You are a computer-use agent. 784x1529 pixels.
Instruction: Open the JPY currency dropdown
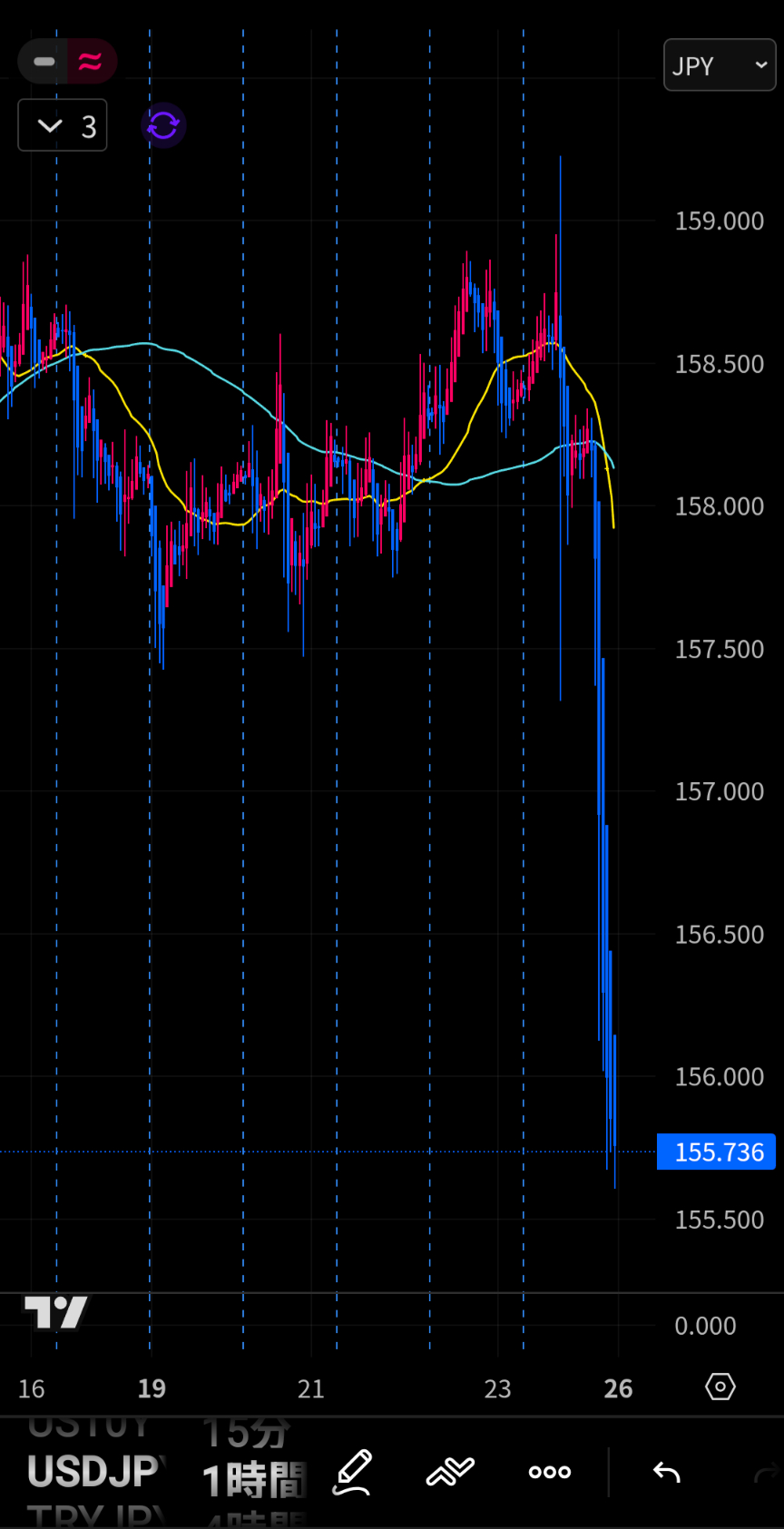pos(720,65)
